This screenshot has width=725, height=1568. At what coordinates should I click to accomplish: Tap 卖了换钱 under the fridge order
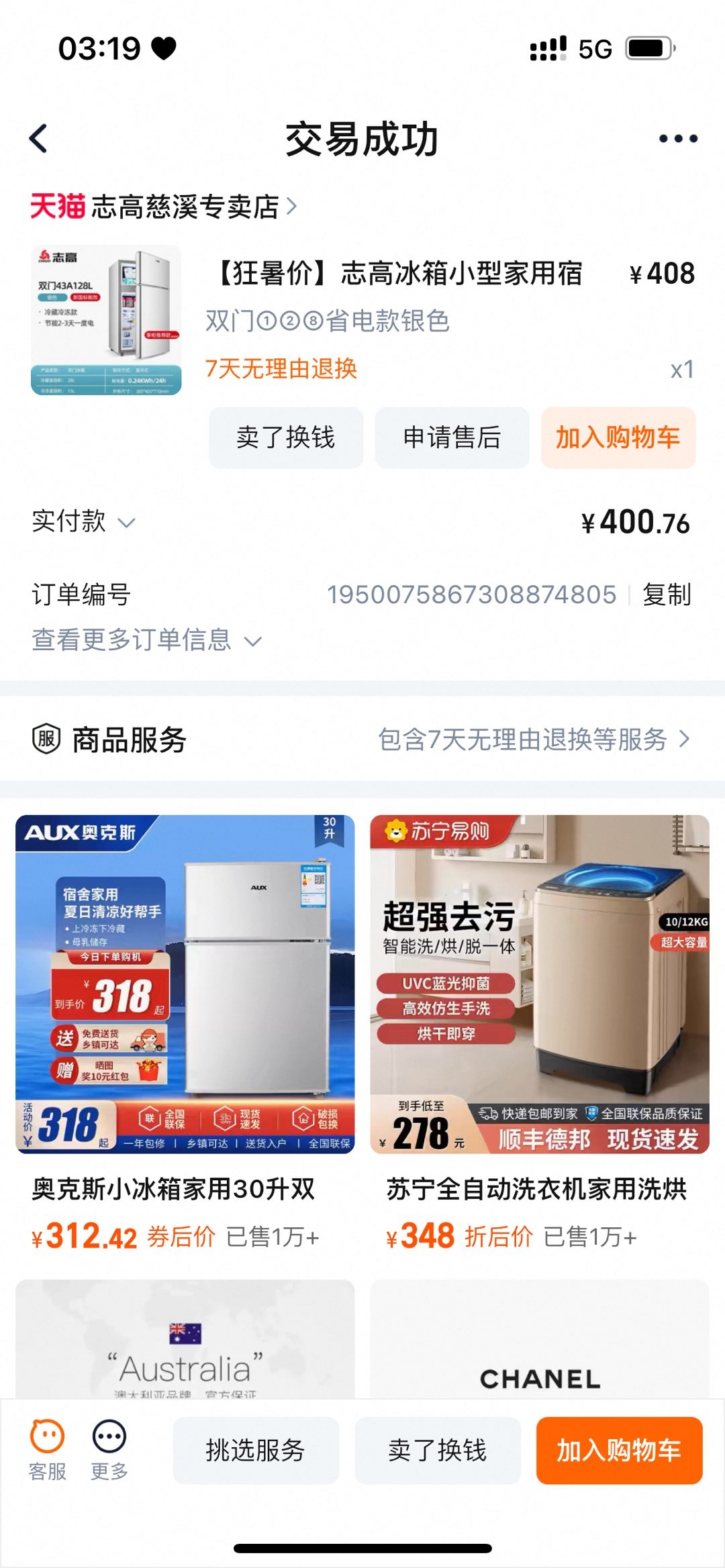point(285,437)
